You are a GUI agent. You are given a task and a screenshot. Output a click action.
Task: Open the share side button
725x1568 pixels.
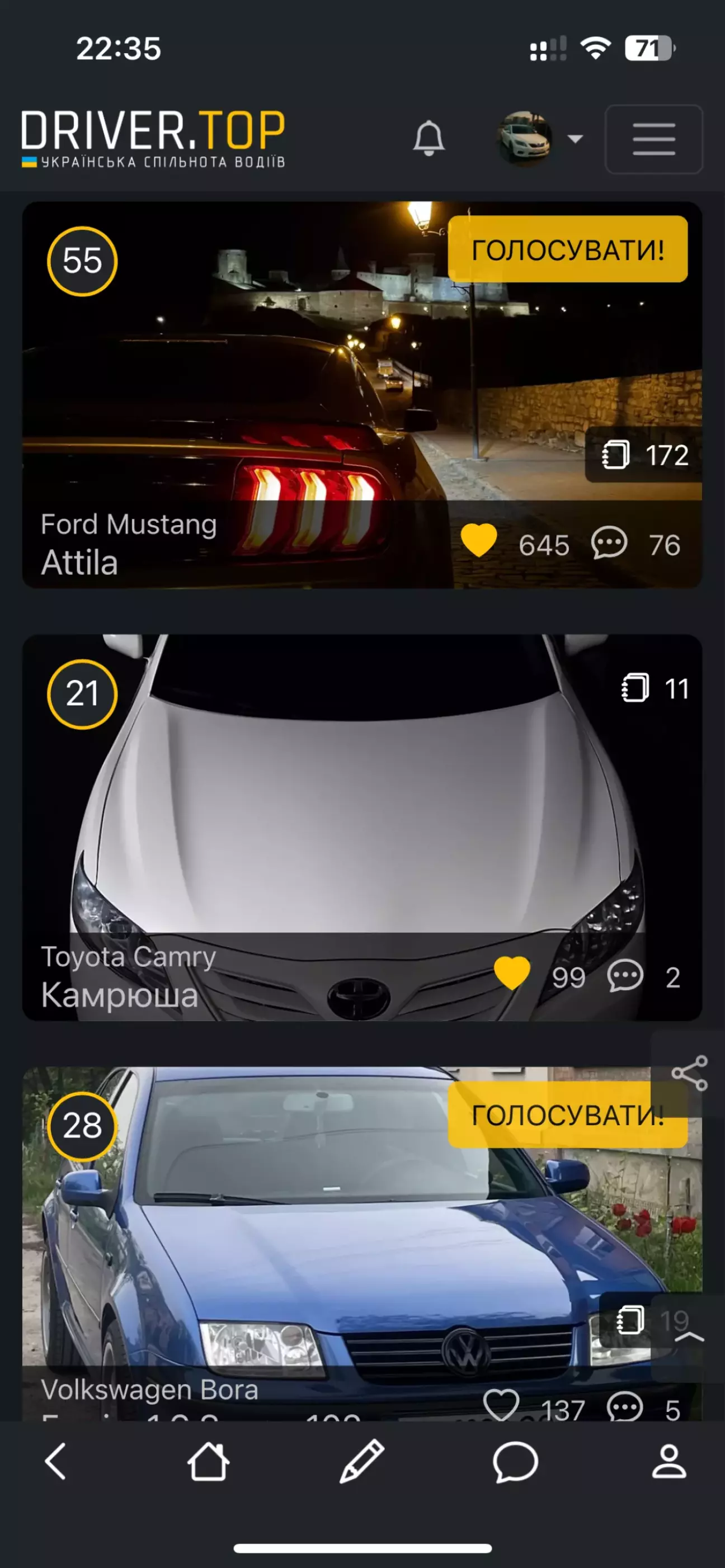[x=689, y=1073]
